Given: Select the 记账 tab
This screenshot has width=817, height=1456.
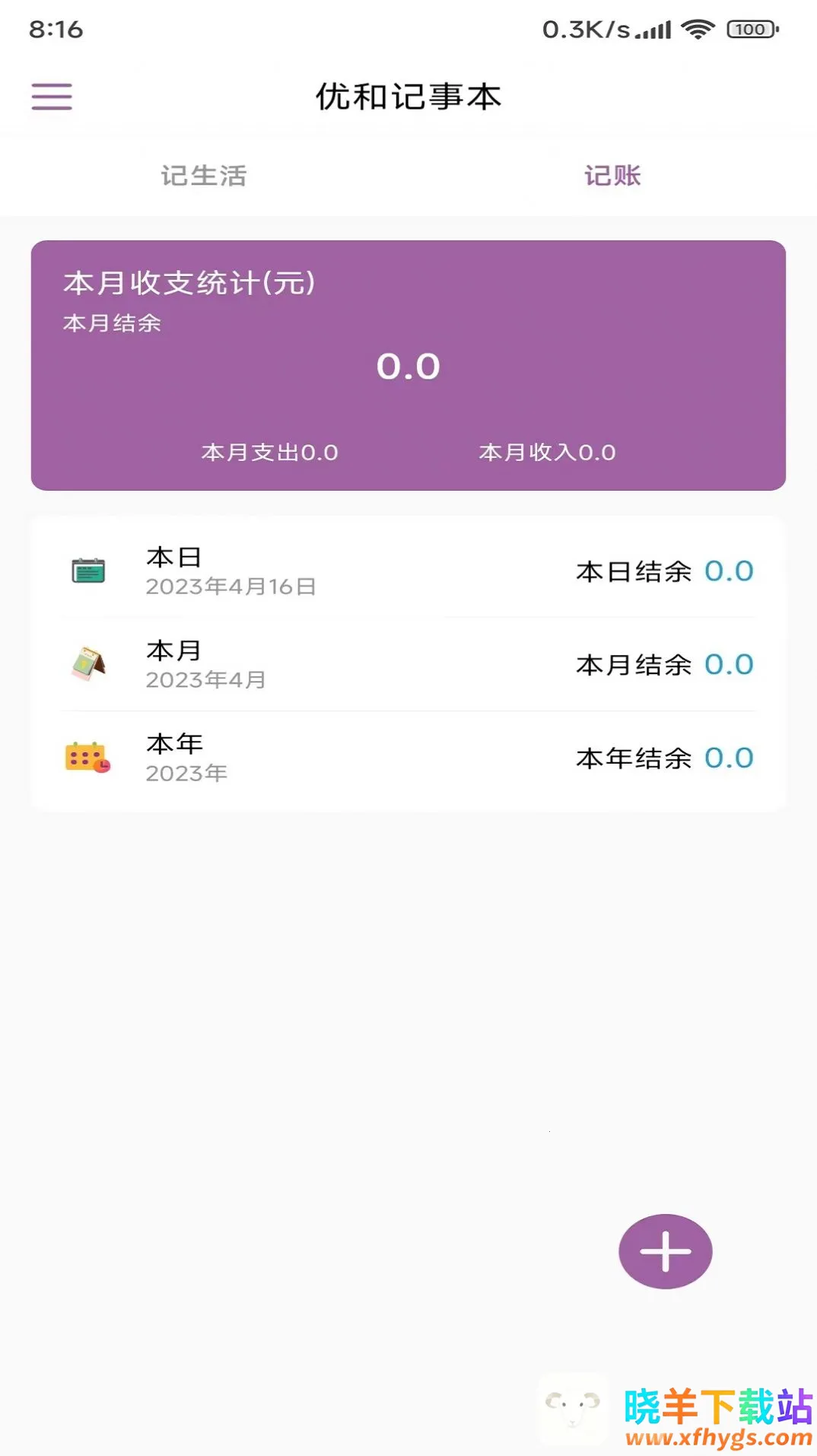Looking at the screenshot, I should 612,176.
